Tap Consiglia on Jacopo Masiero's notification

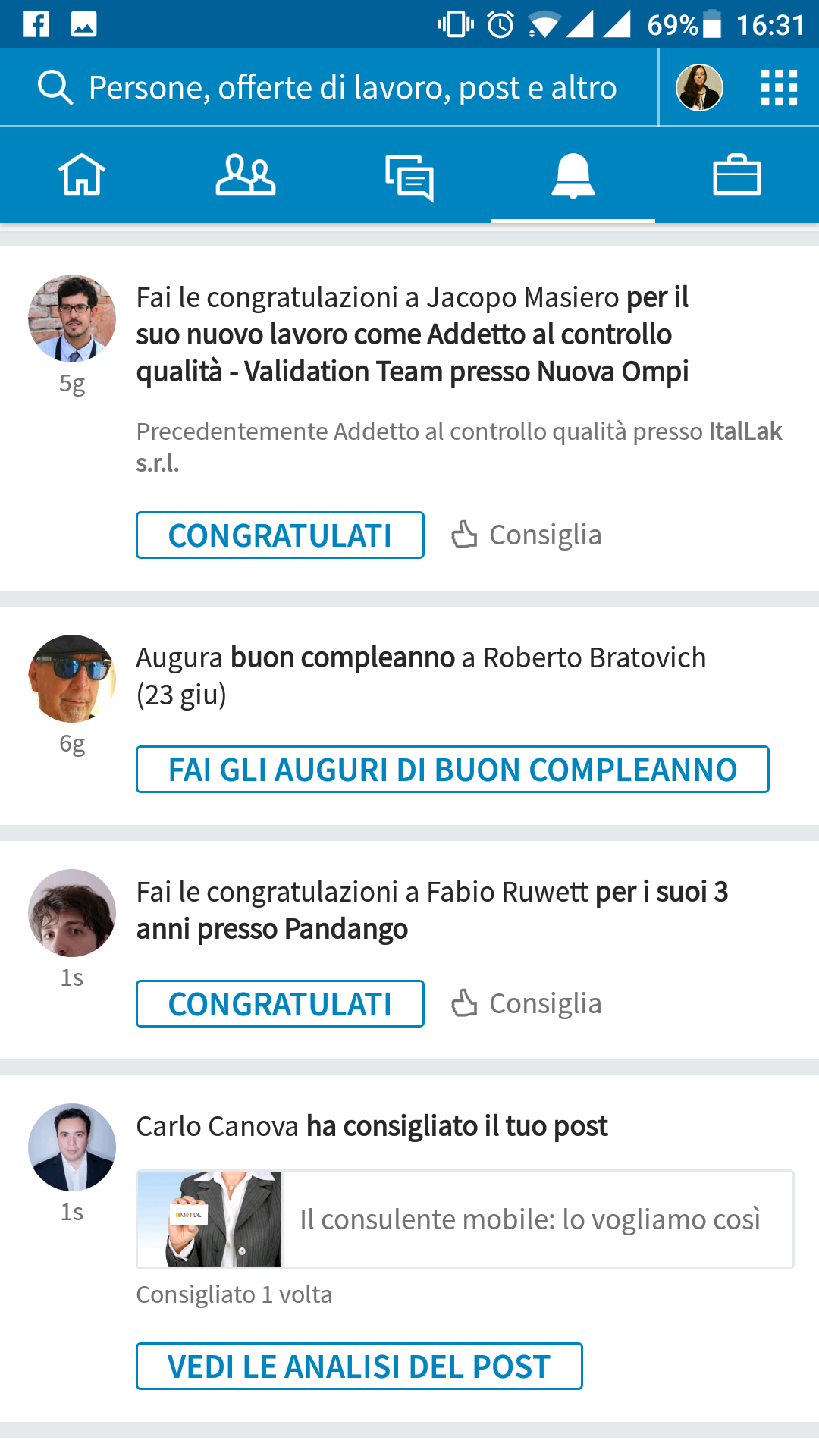(527, 535)
